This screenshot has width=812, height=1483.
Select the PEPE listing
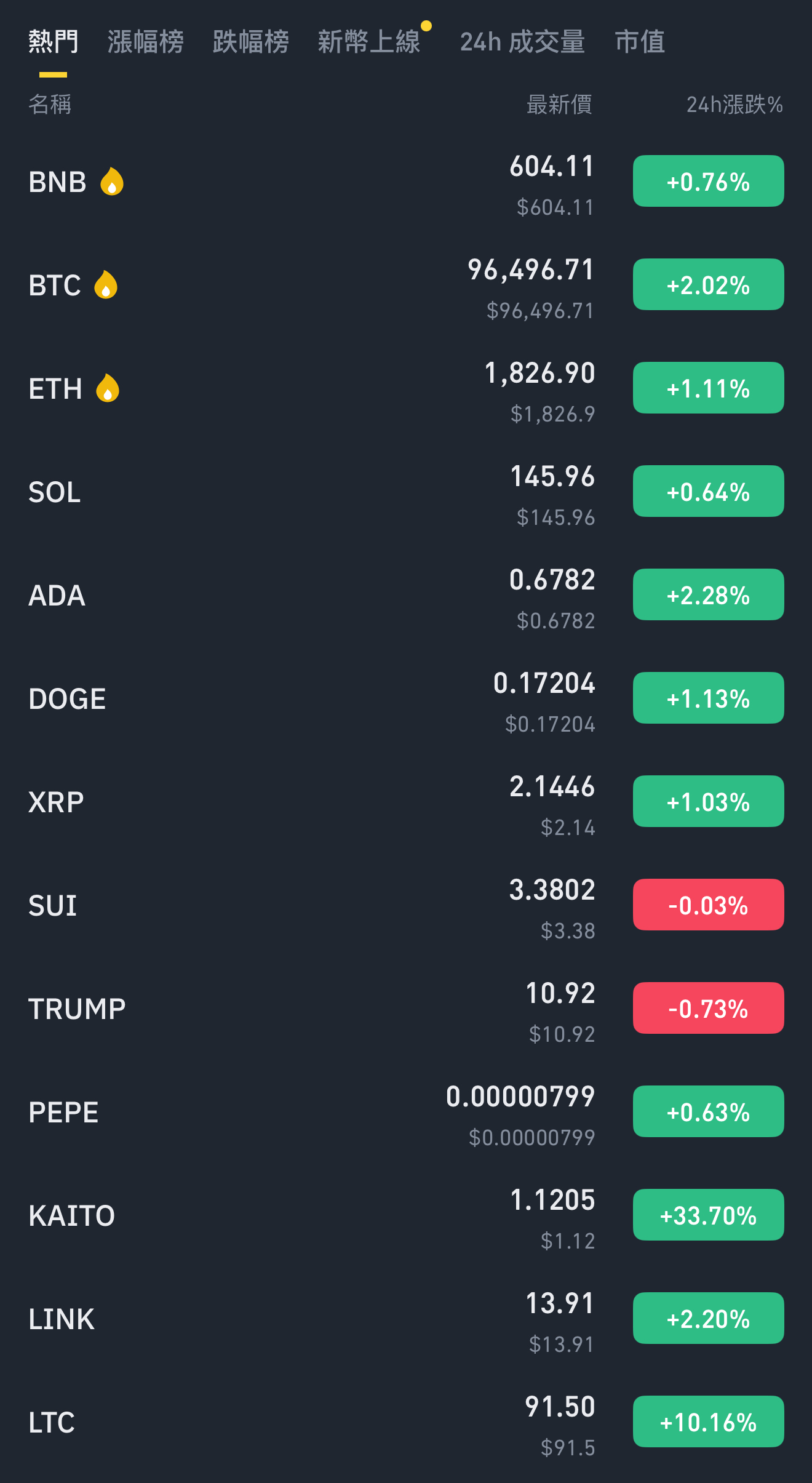pyautogui.click(x=406, y=1113)
